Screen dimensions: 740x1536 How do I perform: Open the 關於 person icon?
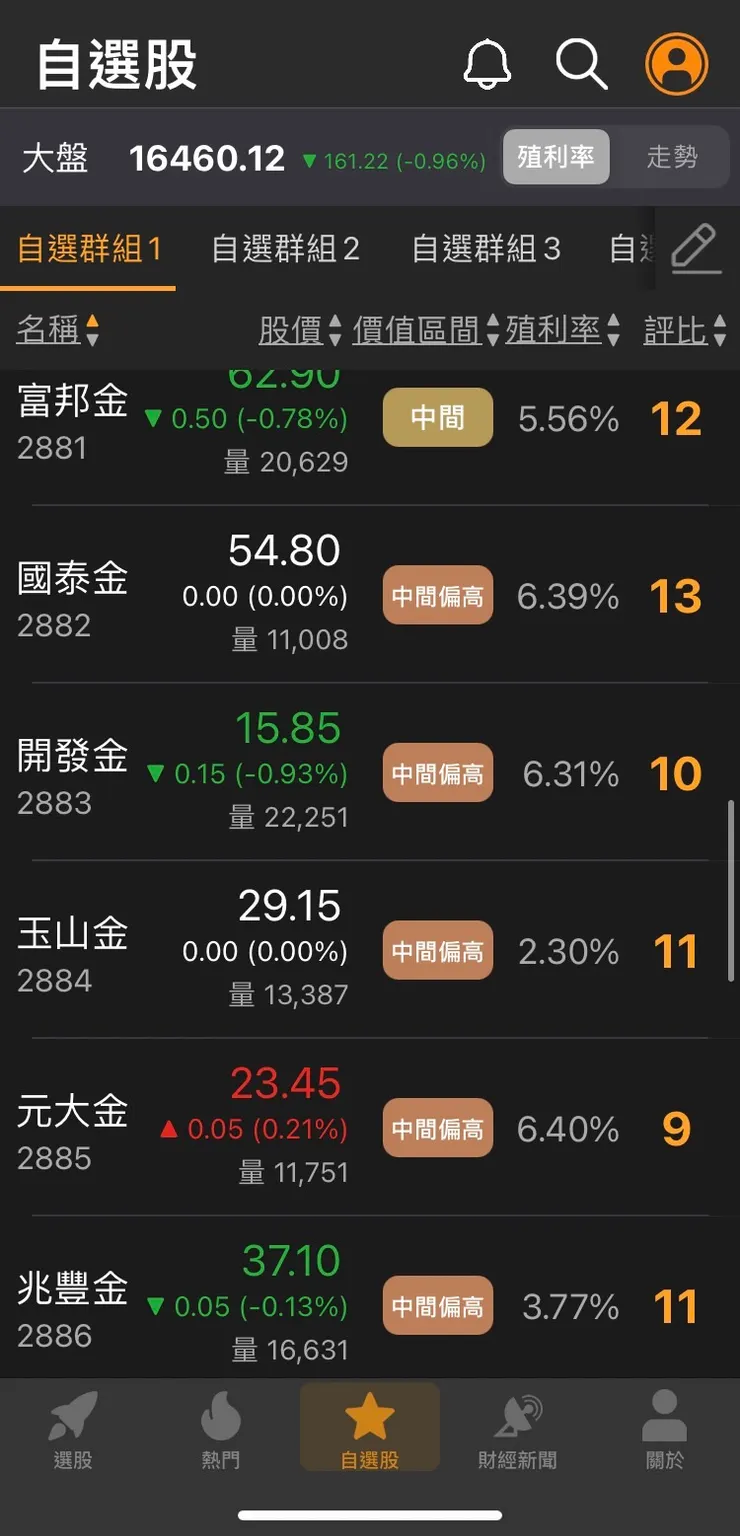pyautogui.click(x=665, y=1425)
